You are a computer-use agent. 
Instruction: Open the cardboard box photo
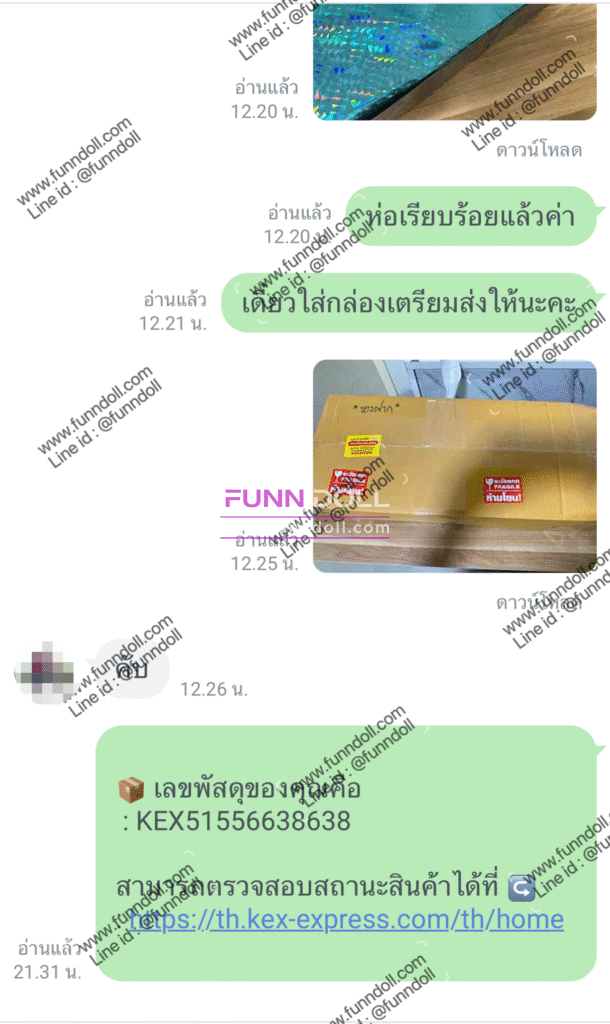tap(454, 466)
